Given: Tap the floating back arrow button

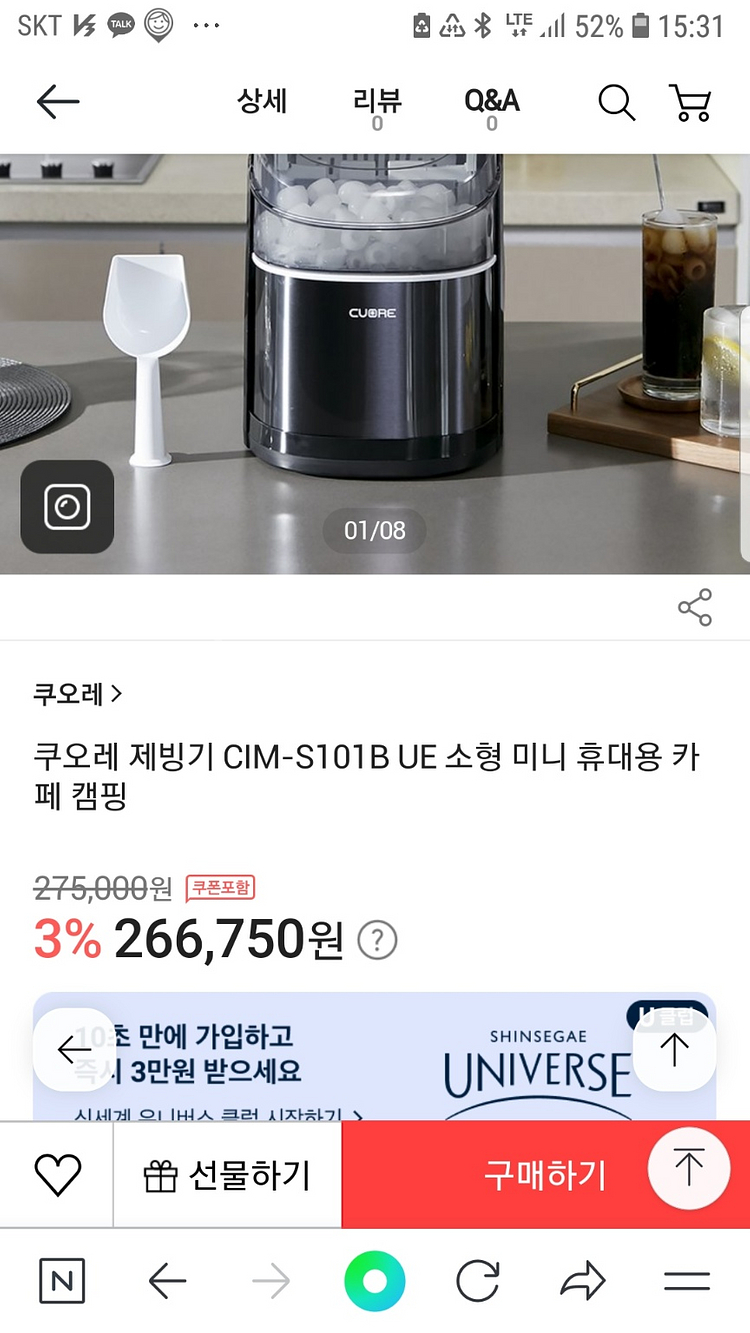Looking at the screenshot, I should [x=72, y=1049].
